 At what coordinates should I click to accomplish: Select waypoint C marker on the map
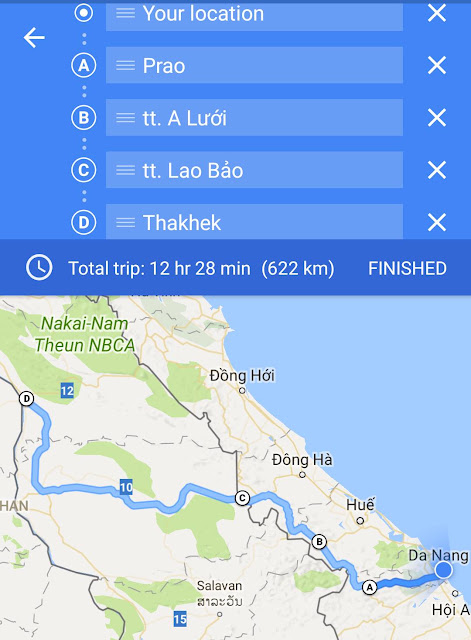click(242, 498)
